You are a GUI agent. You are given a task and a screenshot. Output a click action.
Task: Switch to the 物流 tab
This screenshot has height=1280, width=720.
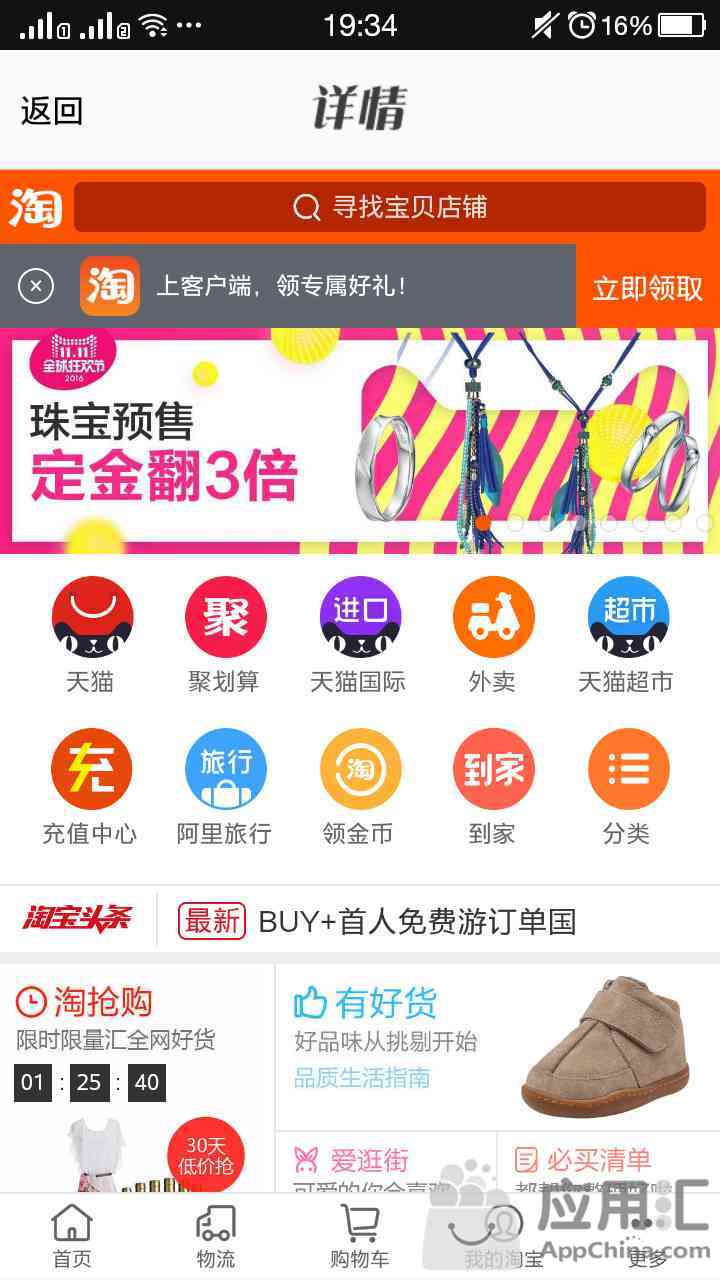216,1237
